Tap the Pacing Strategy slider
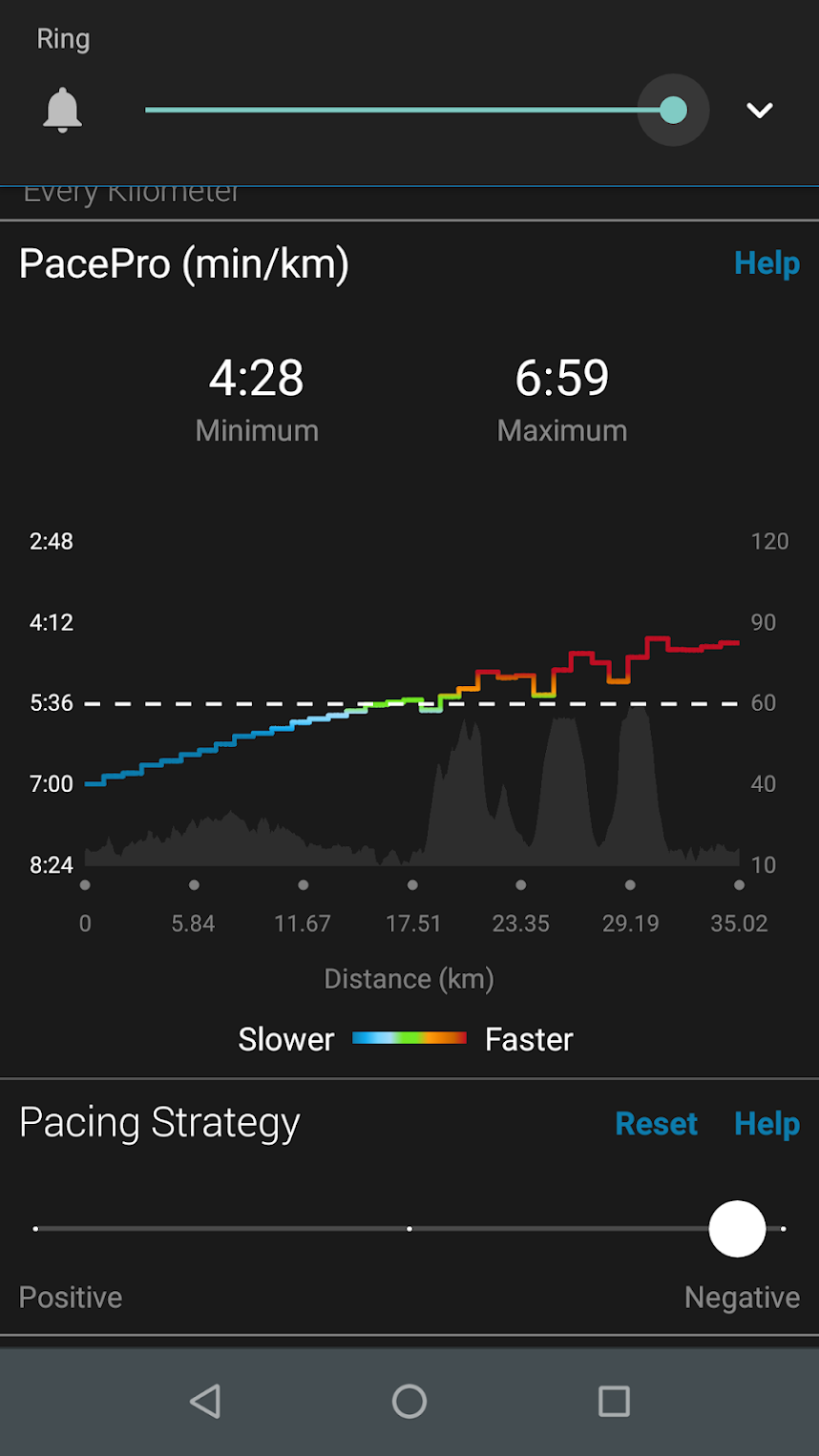 737,1229
